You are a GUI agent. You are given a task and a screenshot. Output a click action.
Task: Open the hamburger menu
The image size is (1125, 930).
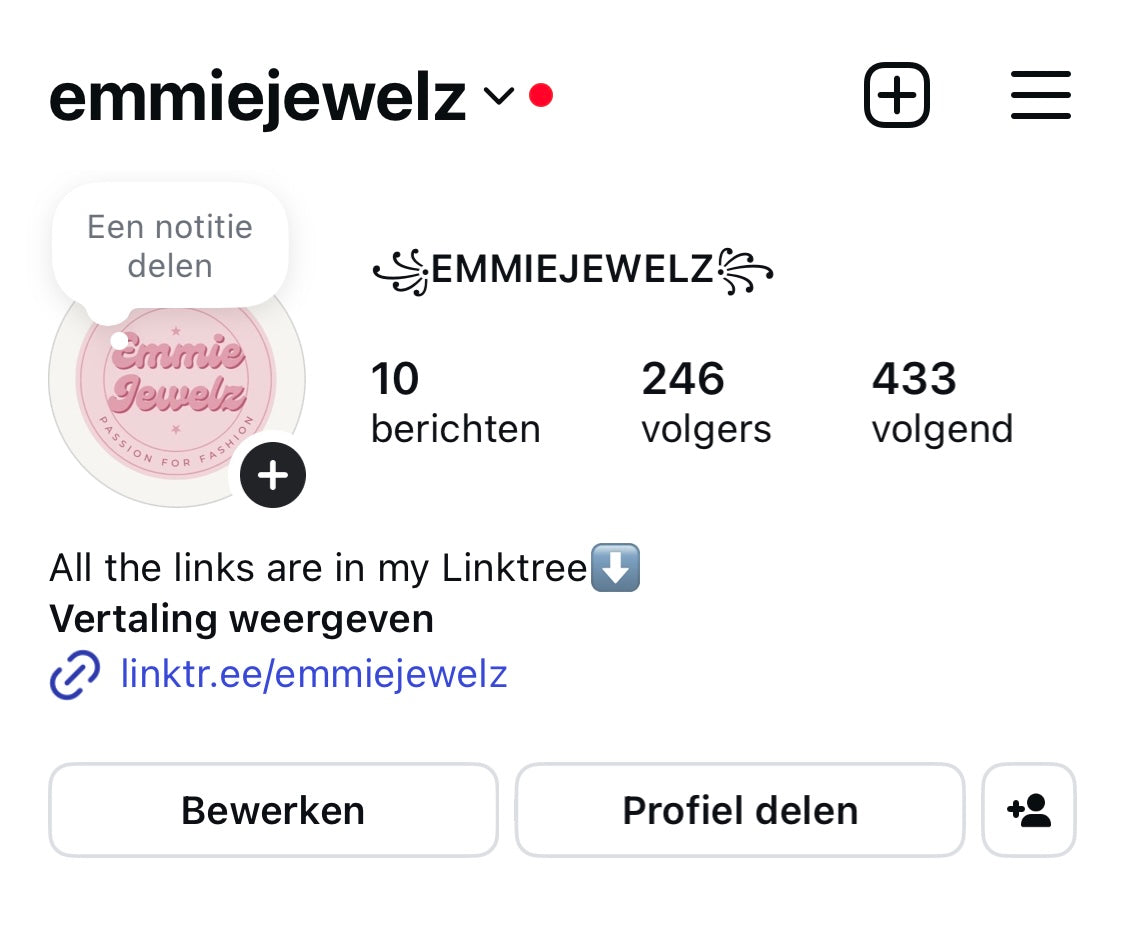pyautogui.click(x=1040, y=96)
